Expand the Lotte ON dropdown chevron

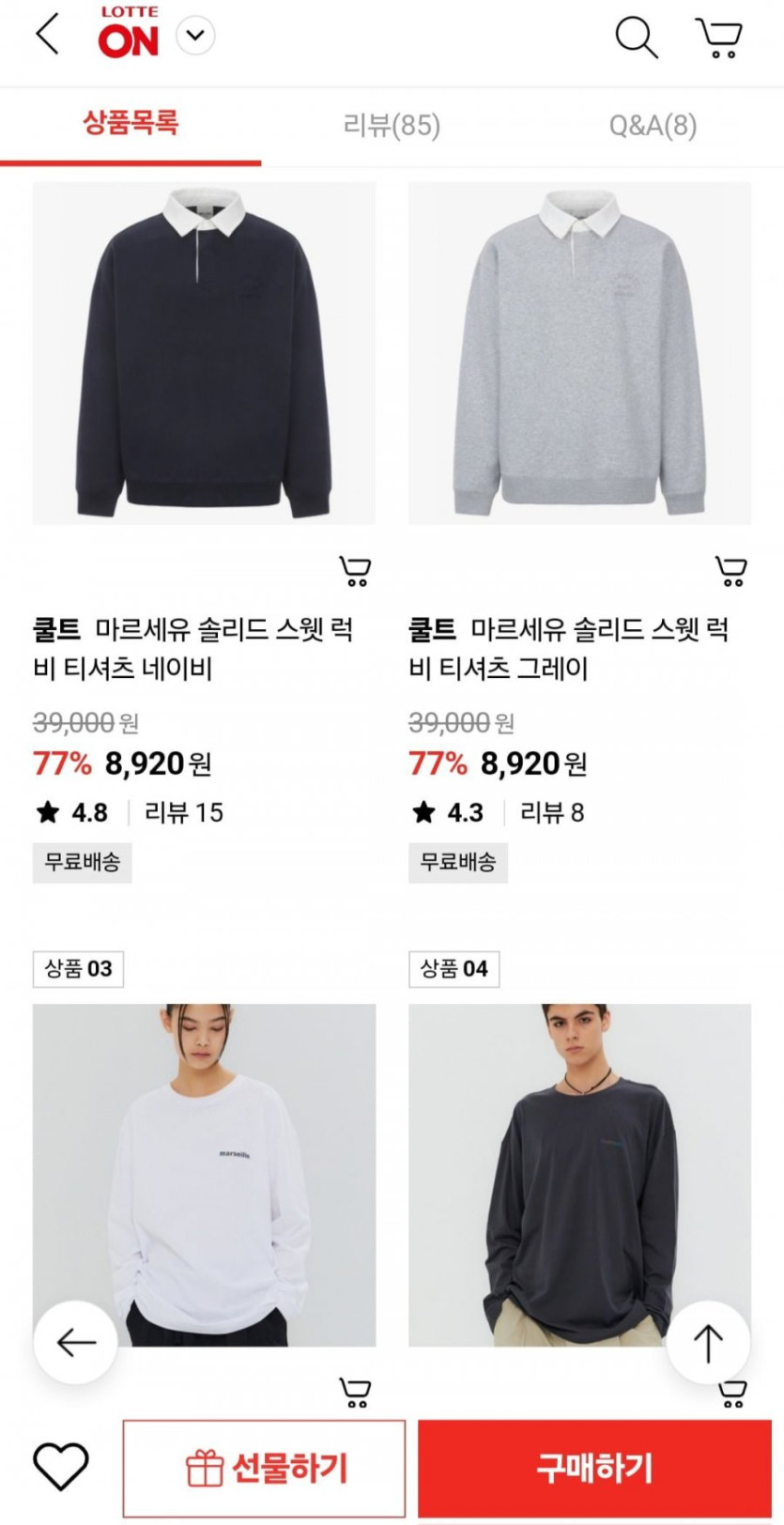click(195, 37)
